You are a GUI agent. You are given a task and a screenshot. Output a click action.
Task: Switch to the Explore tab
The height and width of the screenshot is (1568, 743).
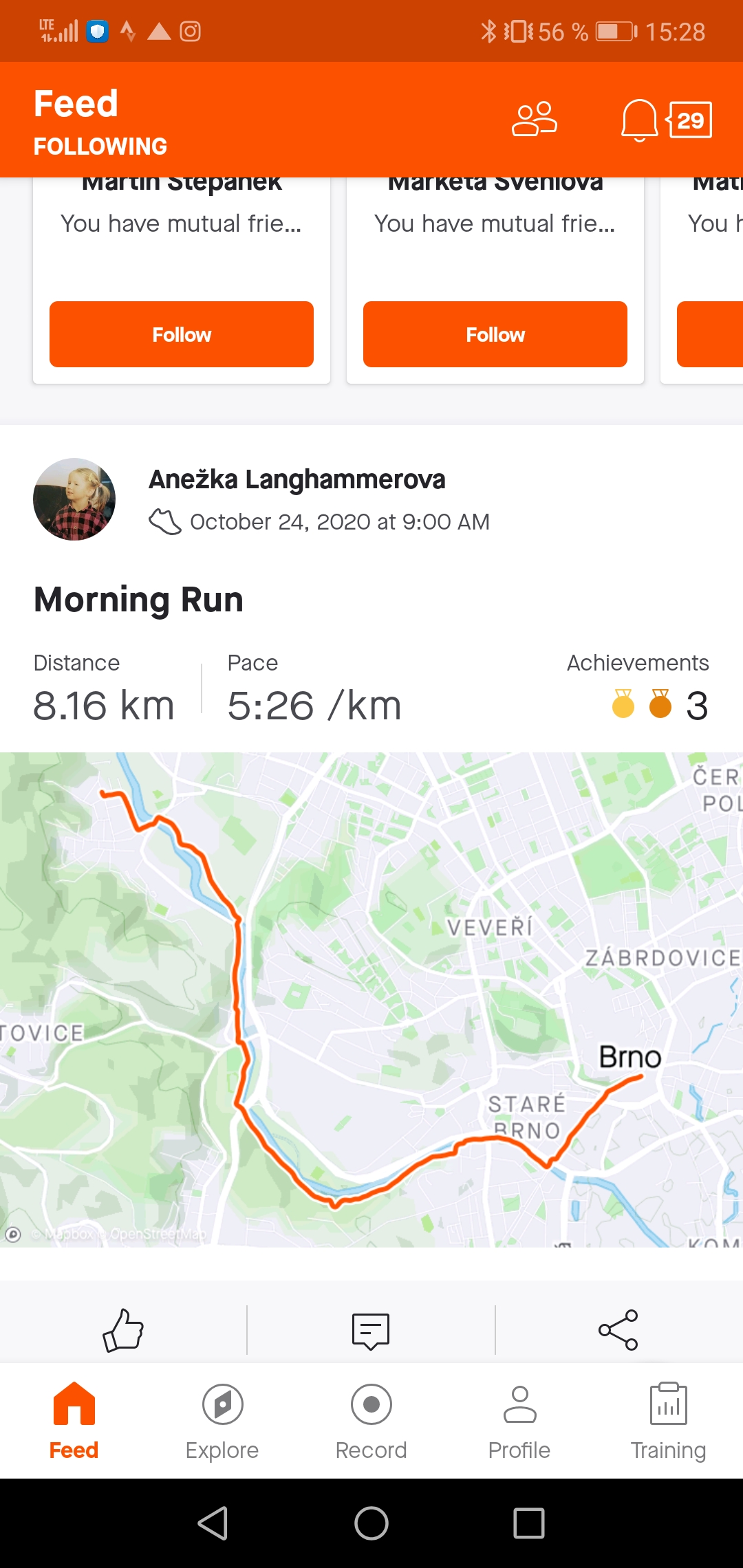click(x=222, y=1421)
